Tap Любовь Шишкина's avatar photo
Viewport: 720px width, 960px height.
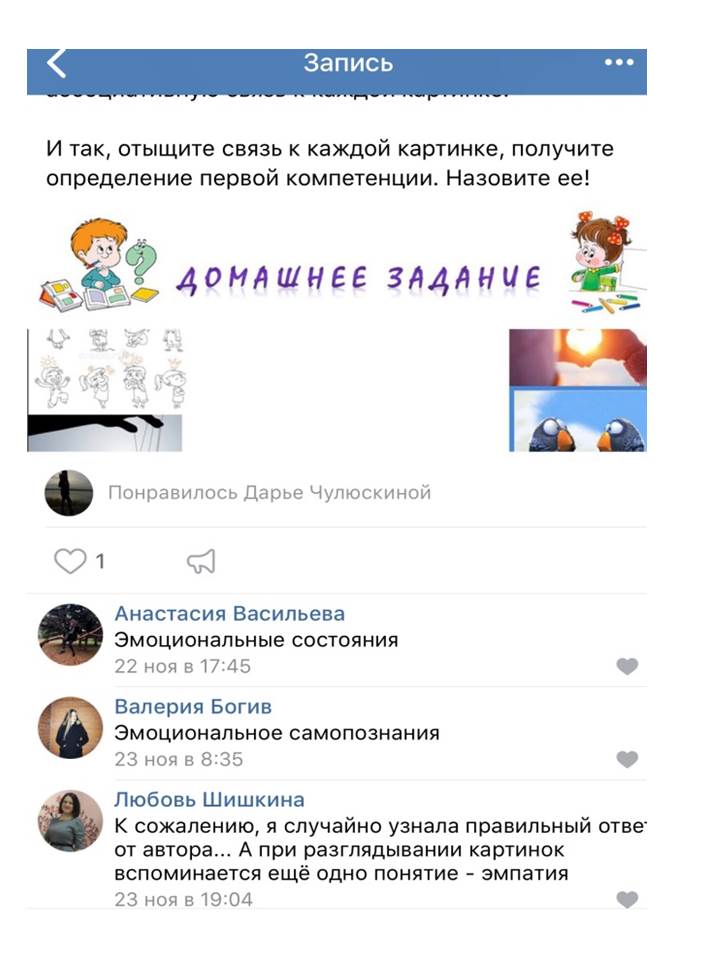pyautogui.click(x=70, y=821)
